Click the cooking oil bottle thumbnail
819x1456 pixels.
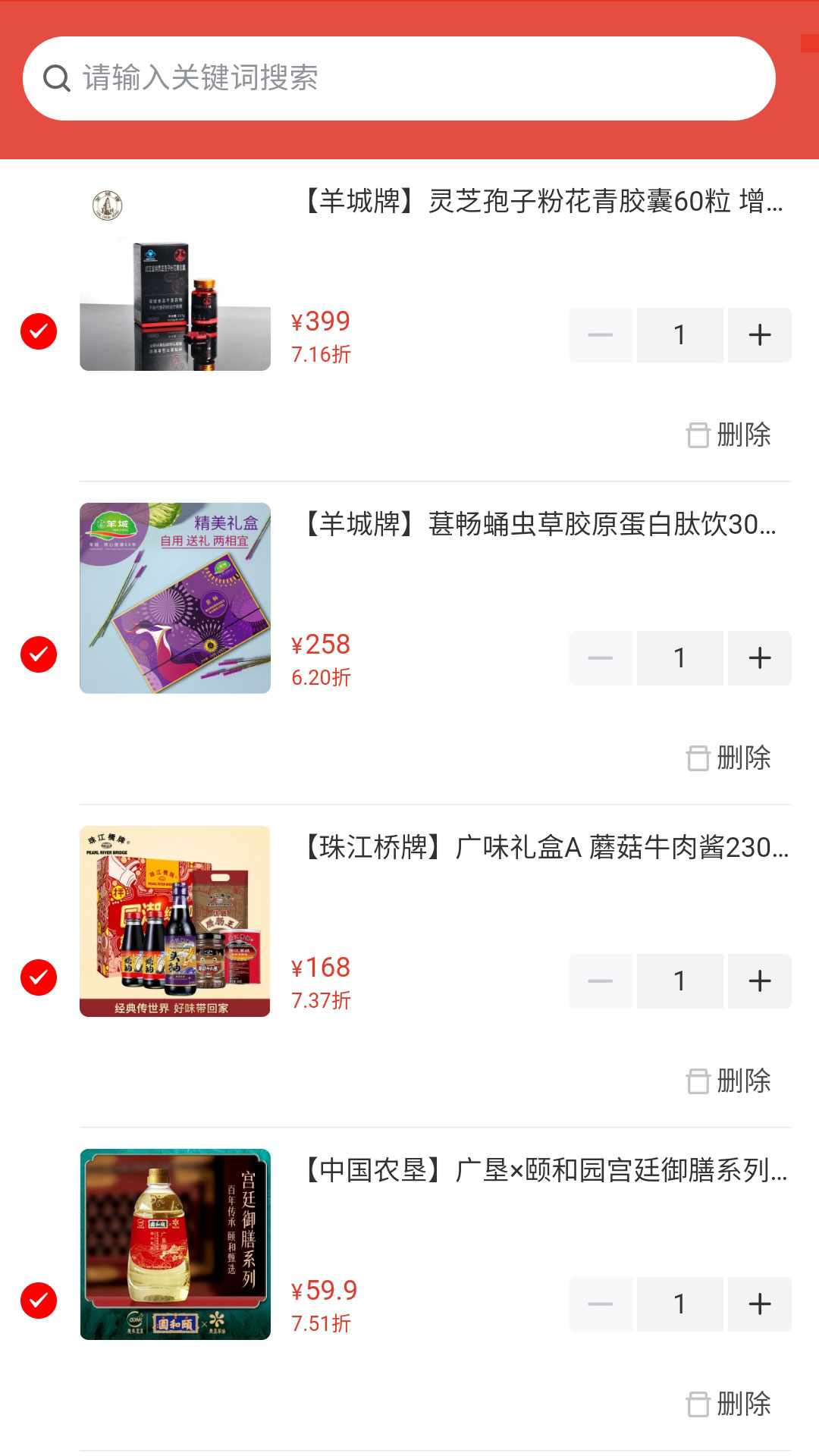[175, 1244]
